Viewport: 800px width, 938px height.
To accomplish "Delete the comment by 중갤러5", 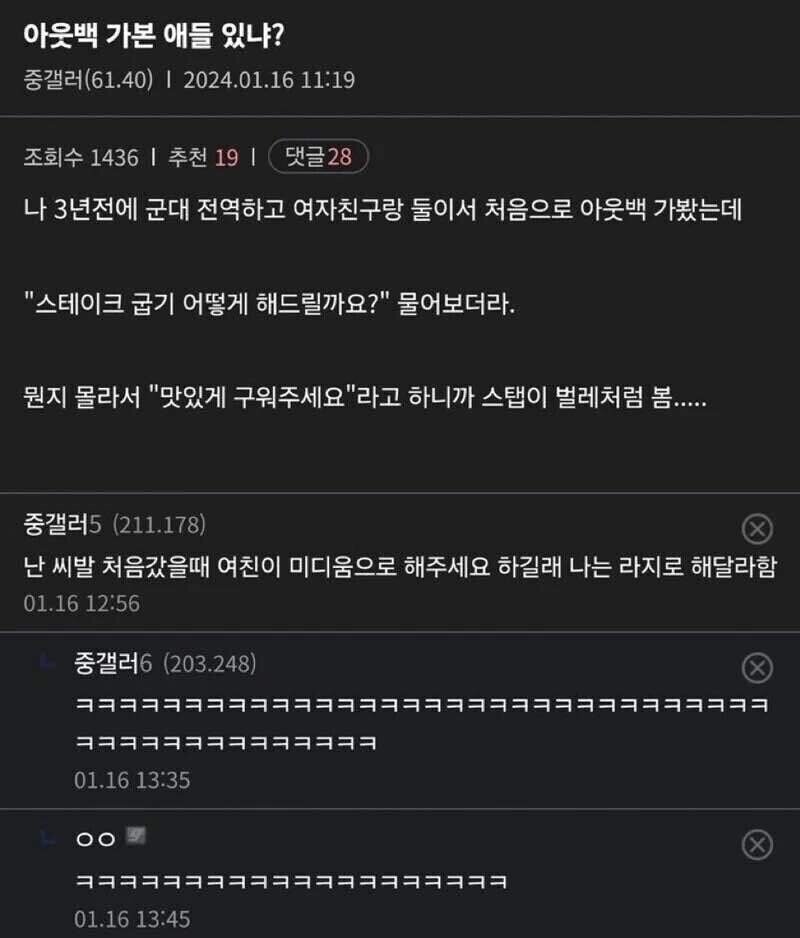I will click(757, 528).
